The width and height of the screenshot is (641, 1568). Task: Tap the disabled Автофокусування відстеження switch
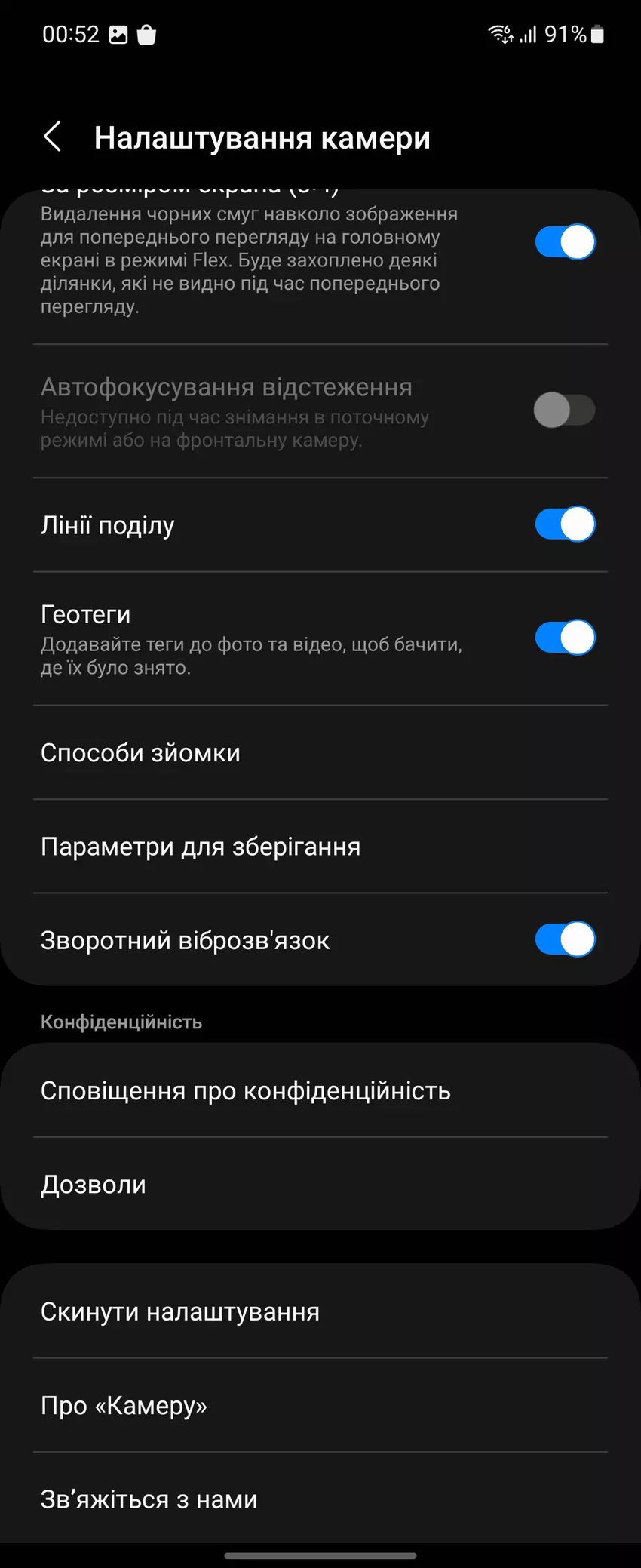(565, 410)
